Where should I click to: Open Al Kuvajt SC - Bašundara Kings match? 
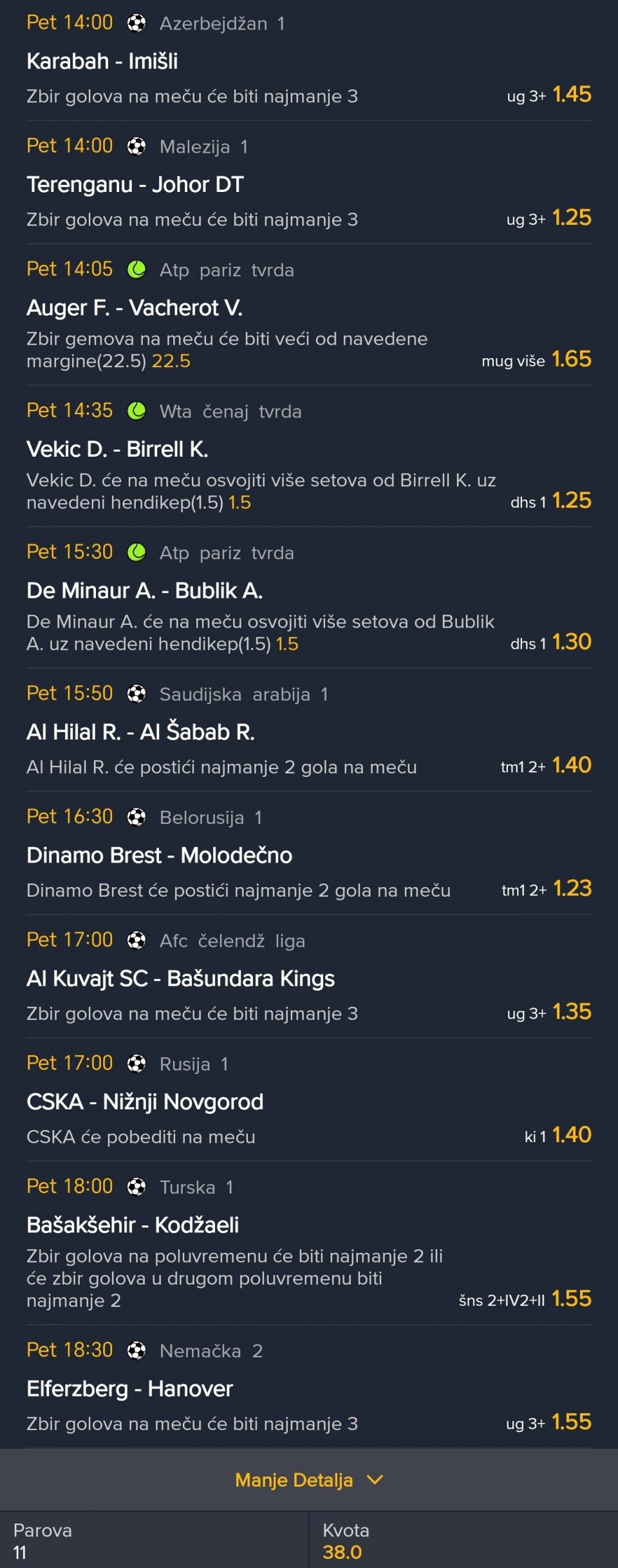[x=180, y=979]
